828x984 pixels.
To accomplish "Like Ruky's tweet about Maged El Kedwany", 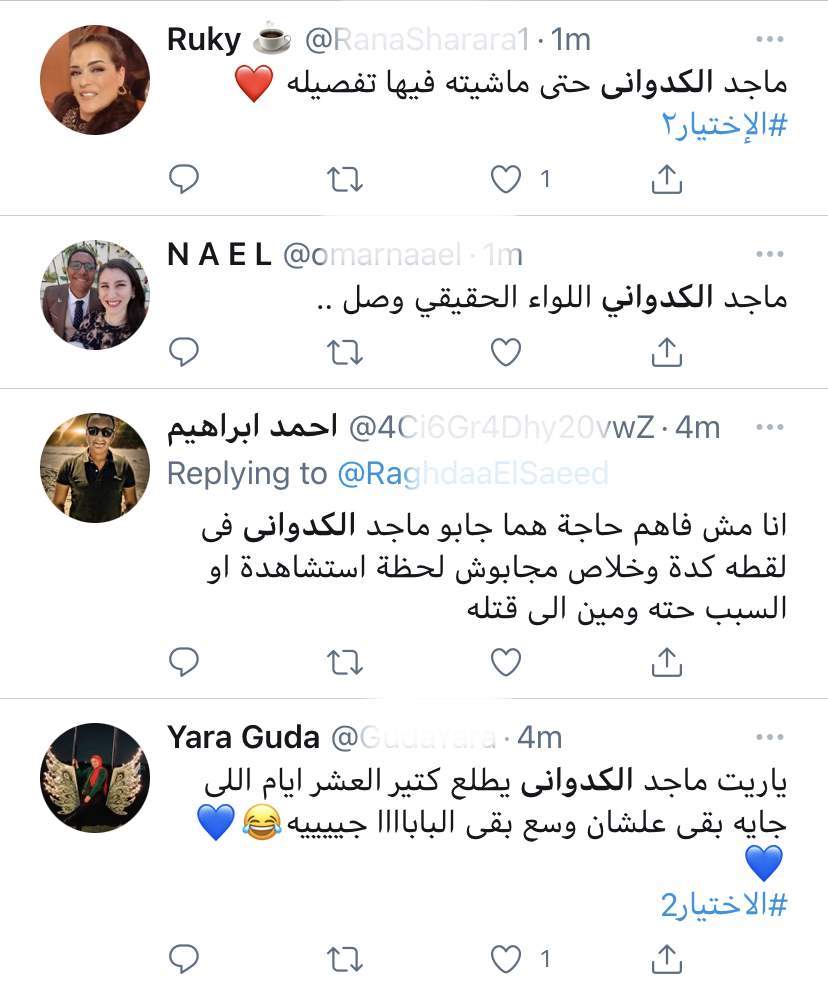I will click(x=507, y=179).
